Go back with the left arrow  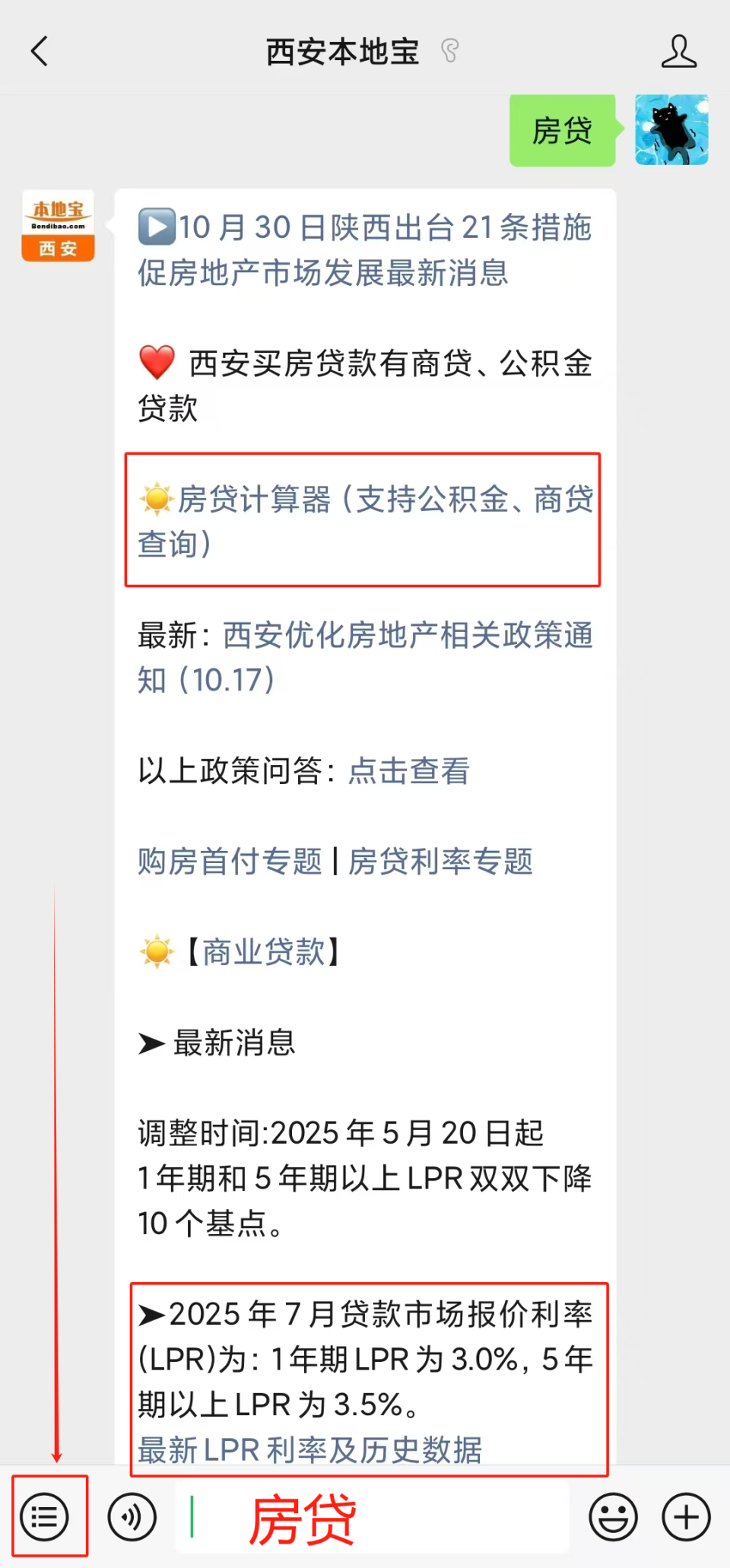(x=40, y=50)
